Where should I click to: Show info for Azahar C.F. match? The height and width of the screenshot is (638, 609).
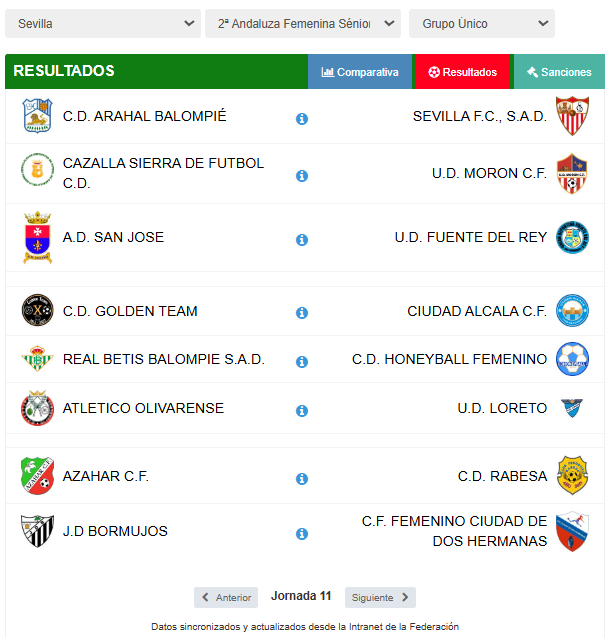coord(302,479)
